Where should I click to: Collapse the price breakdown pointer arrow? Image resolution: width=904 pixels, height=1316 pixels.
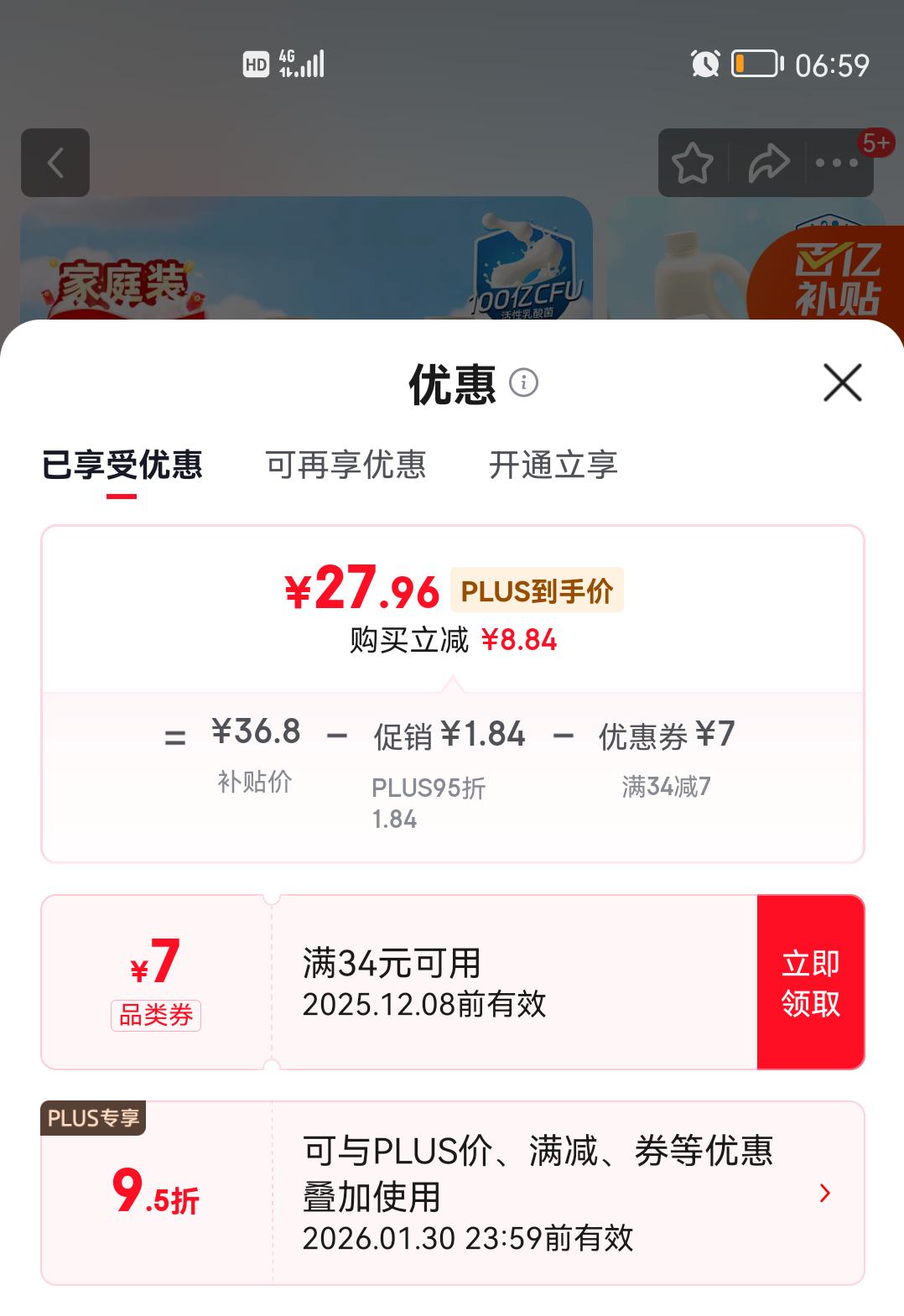[453, 685]
